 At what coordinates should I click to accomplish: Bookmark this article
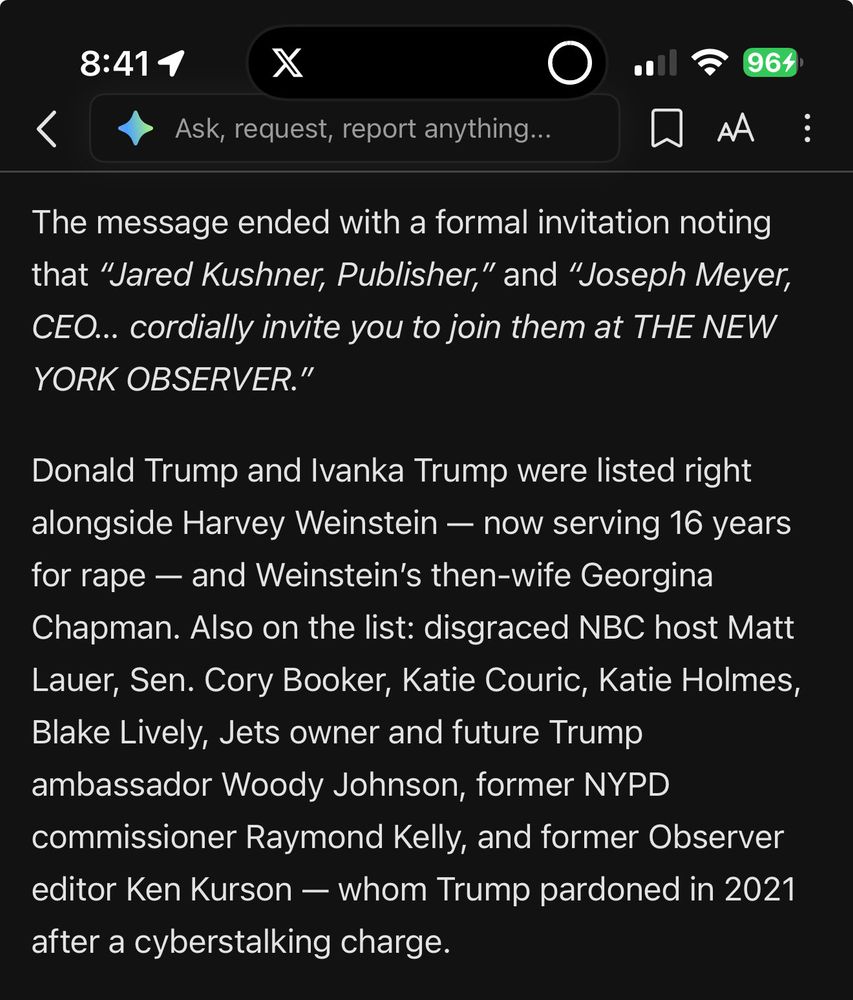(x=667, y=128)
